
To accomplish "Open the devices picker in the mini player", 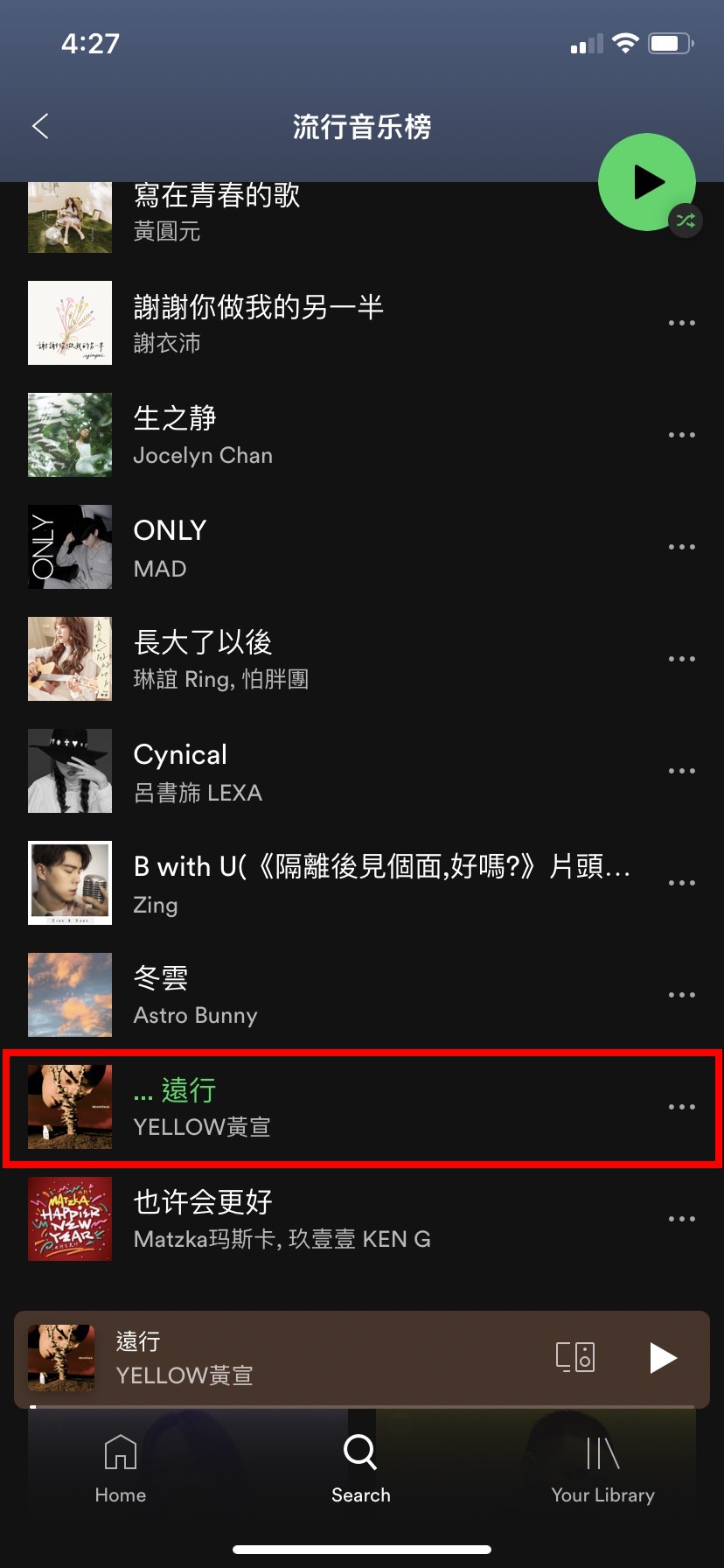I will 575,1357.
